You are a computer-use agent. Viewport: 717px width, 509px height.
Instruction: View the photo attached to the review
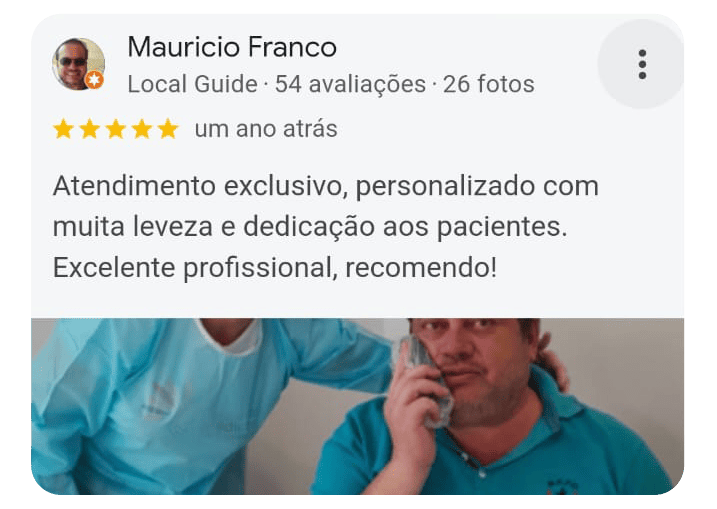pyautogui.click(x=357, y=405)
